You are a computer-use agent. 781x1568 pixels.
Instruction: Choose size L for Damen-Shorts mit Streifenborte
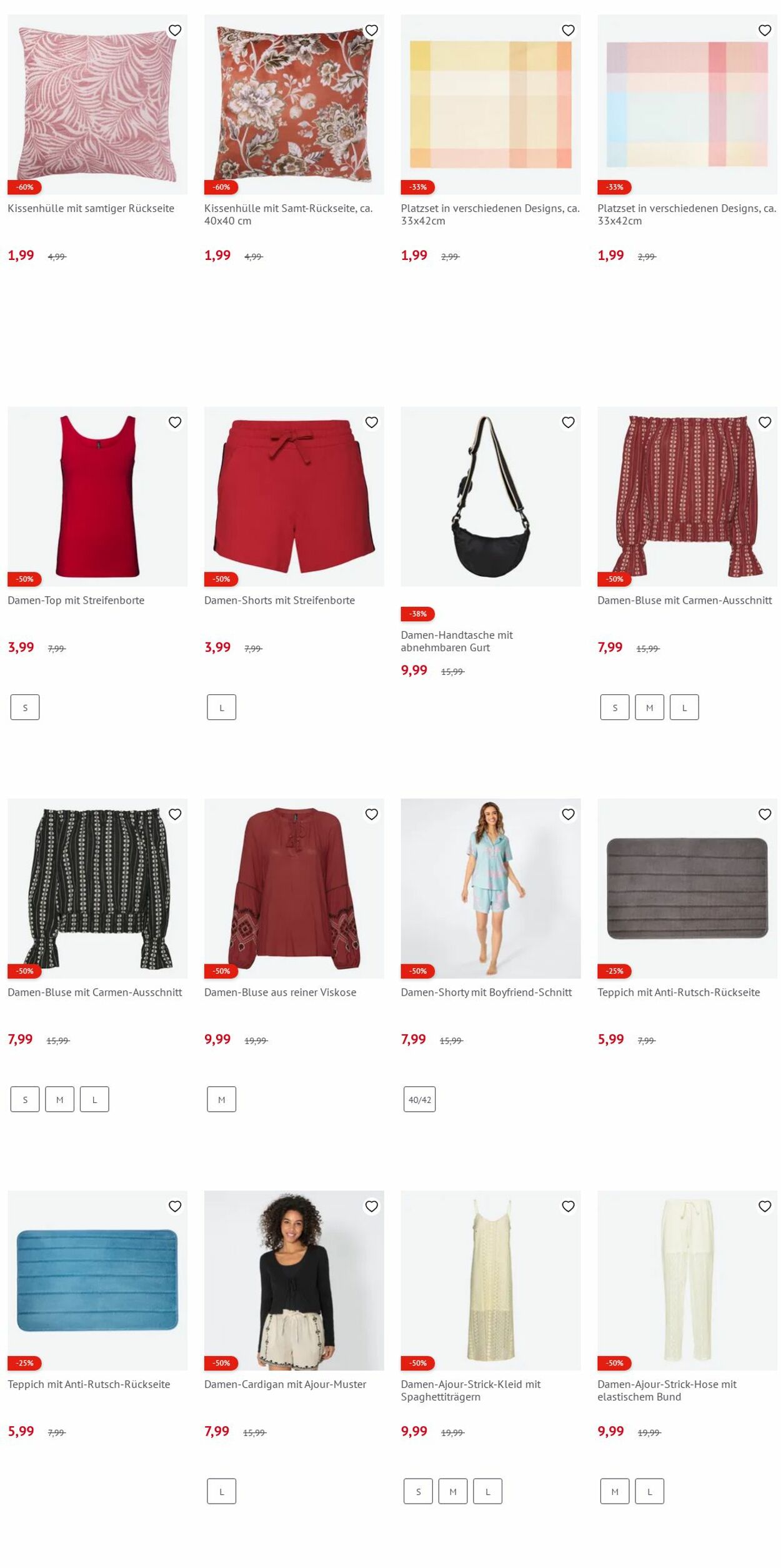(221, 707)
